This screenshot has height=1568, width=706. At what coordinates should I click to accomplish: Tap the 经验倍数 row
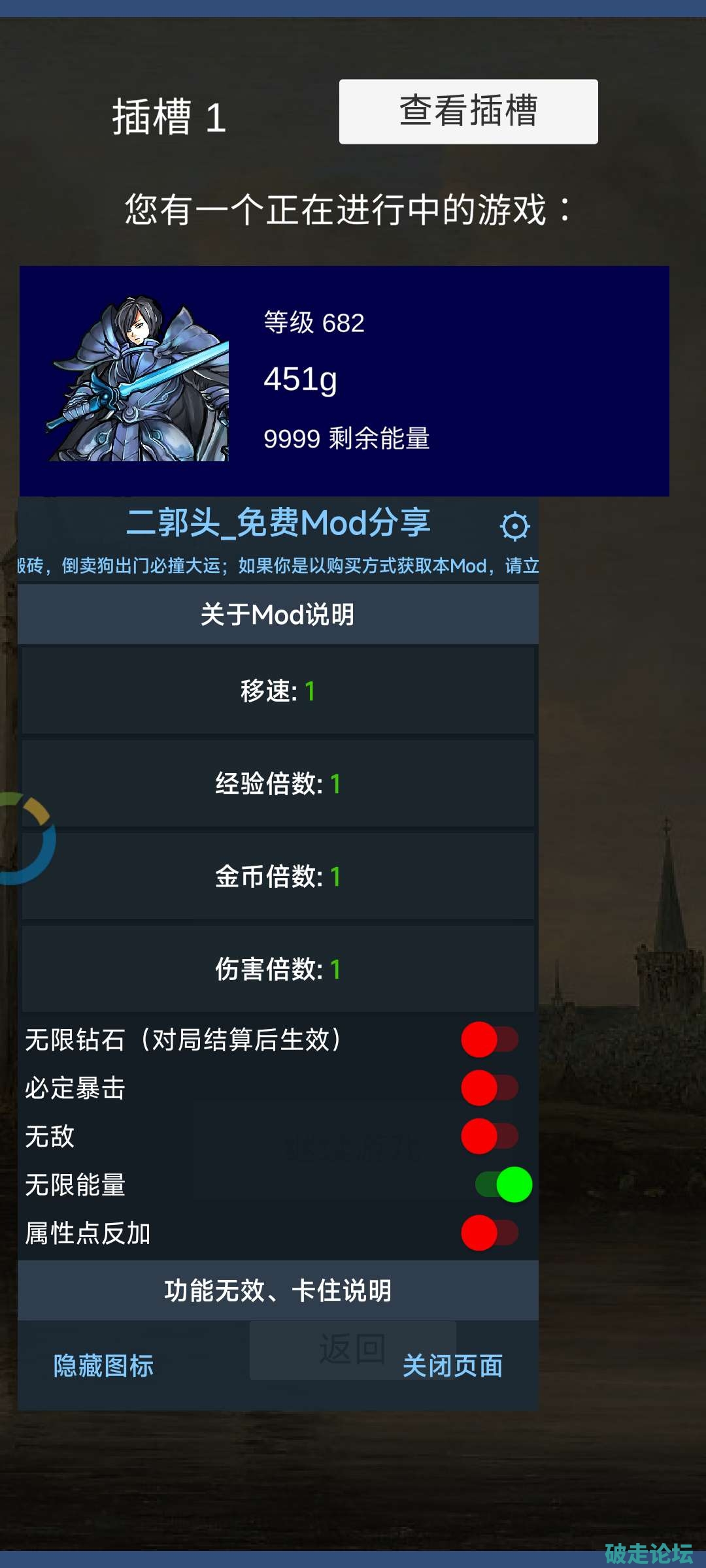tap(278, 784)
